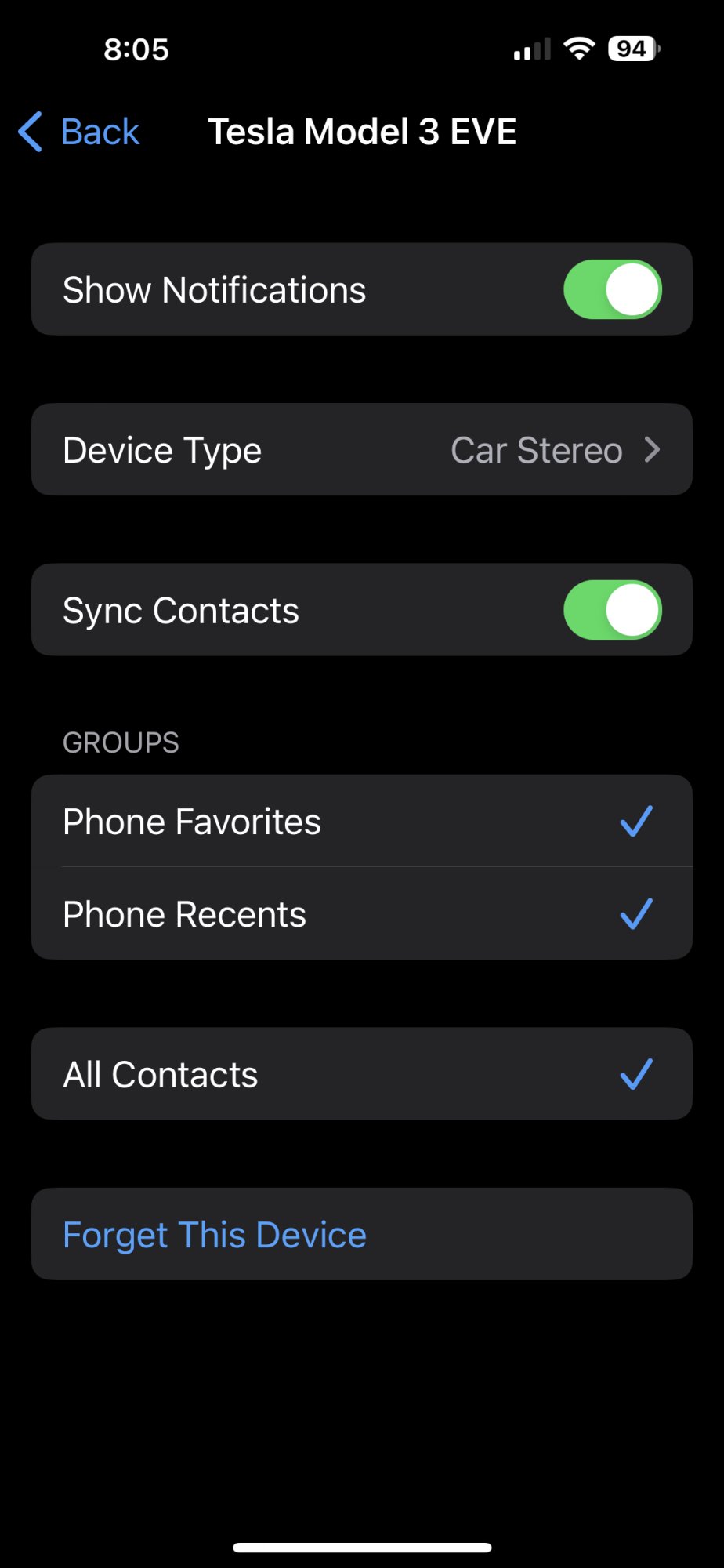Go back to the previous screen
This screenshot has width=724, height=1568.
coord(79,132)
